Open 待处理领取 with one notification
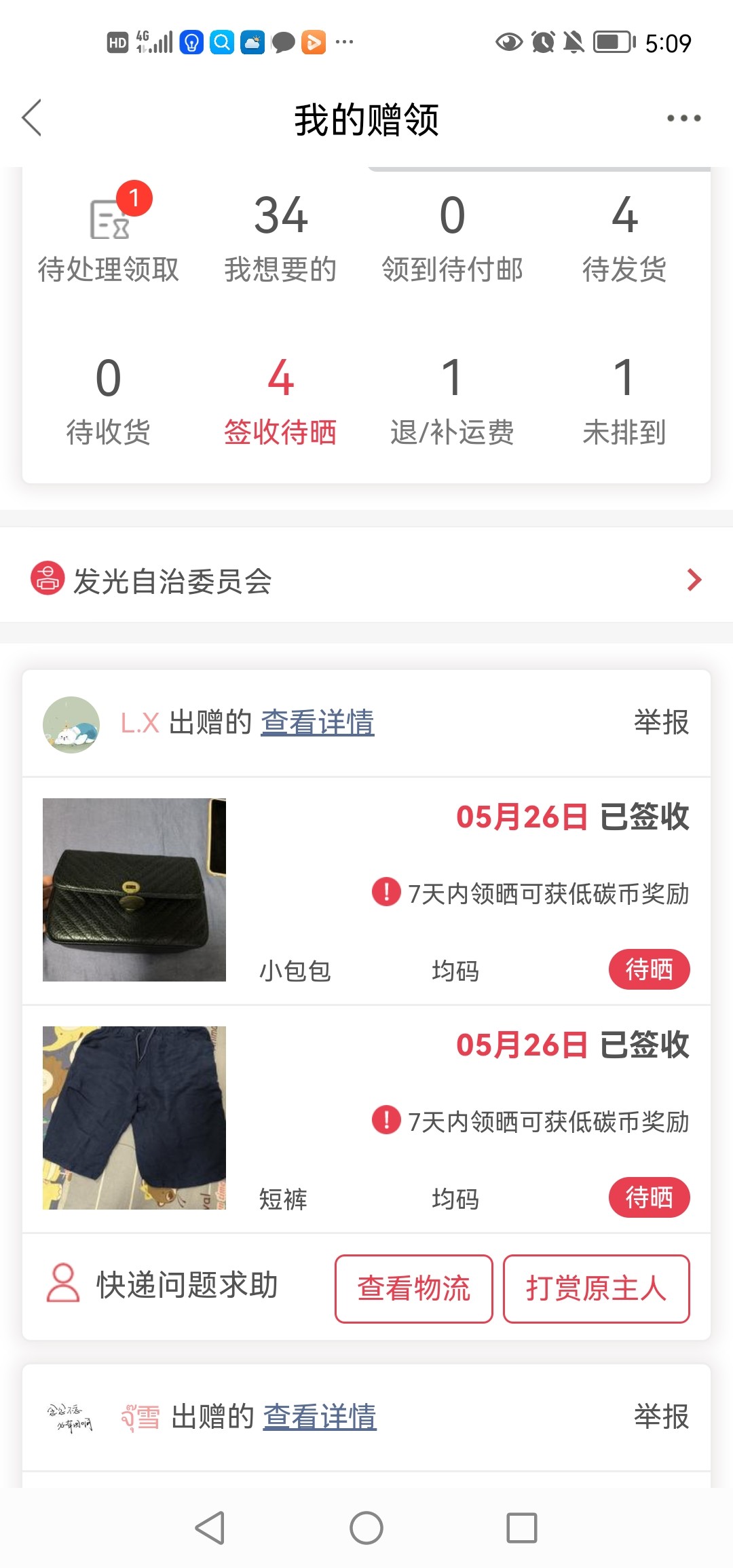This screenshot has height=1568, width=733. [x=109, y=238]
